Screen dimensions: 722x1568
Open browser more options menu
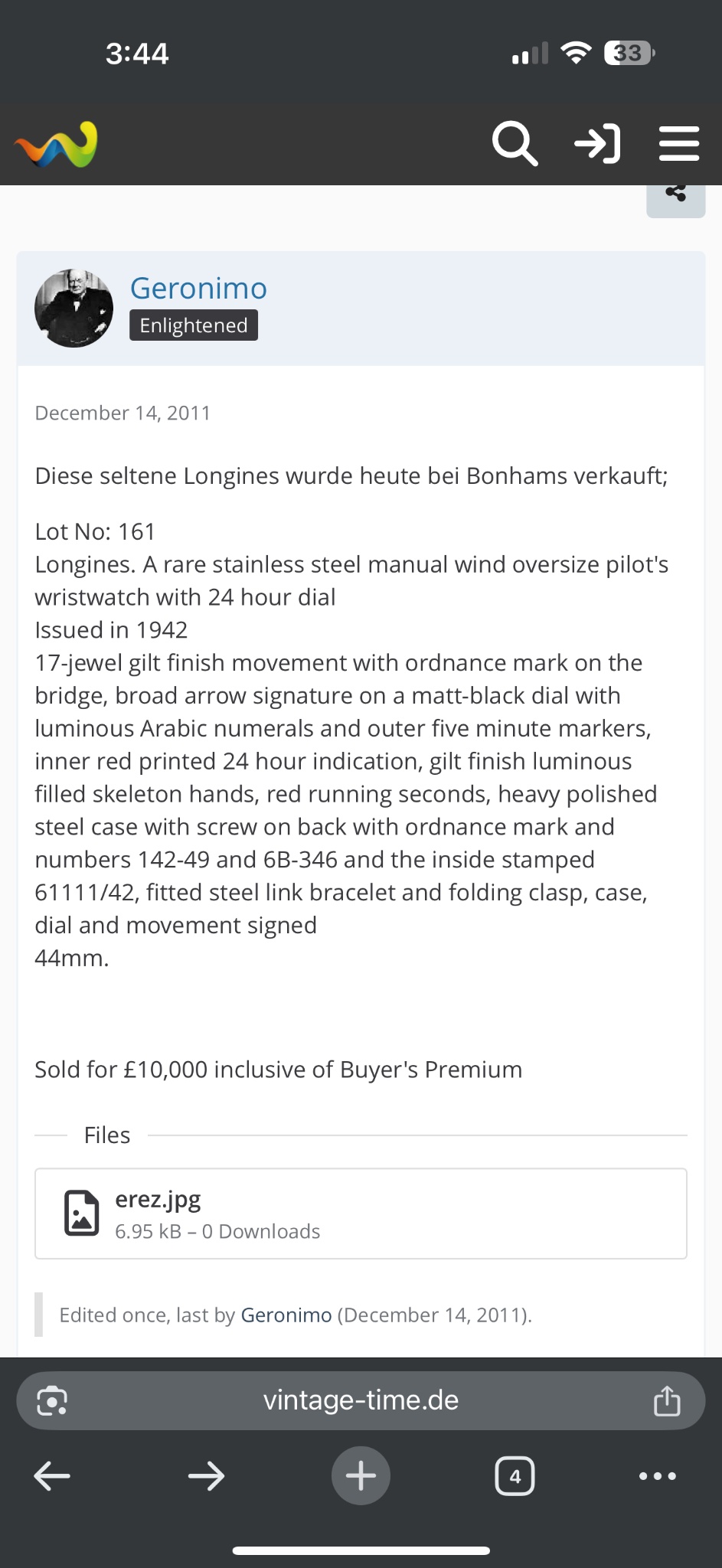coord(657,1475)
